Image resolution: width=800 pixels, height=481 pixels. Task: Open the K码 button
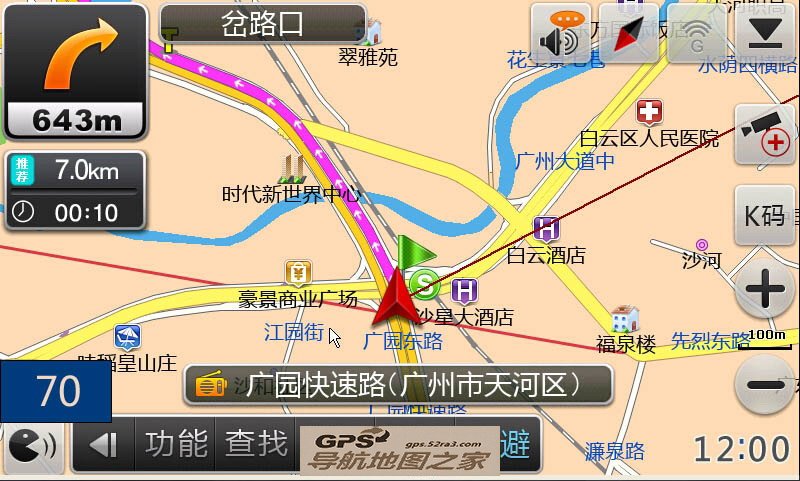tap(765, 216)
